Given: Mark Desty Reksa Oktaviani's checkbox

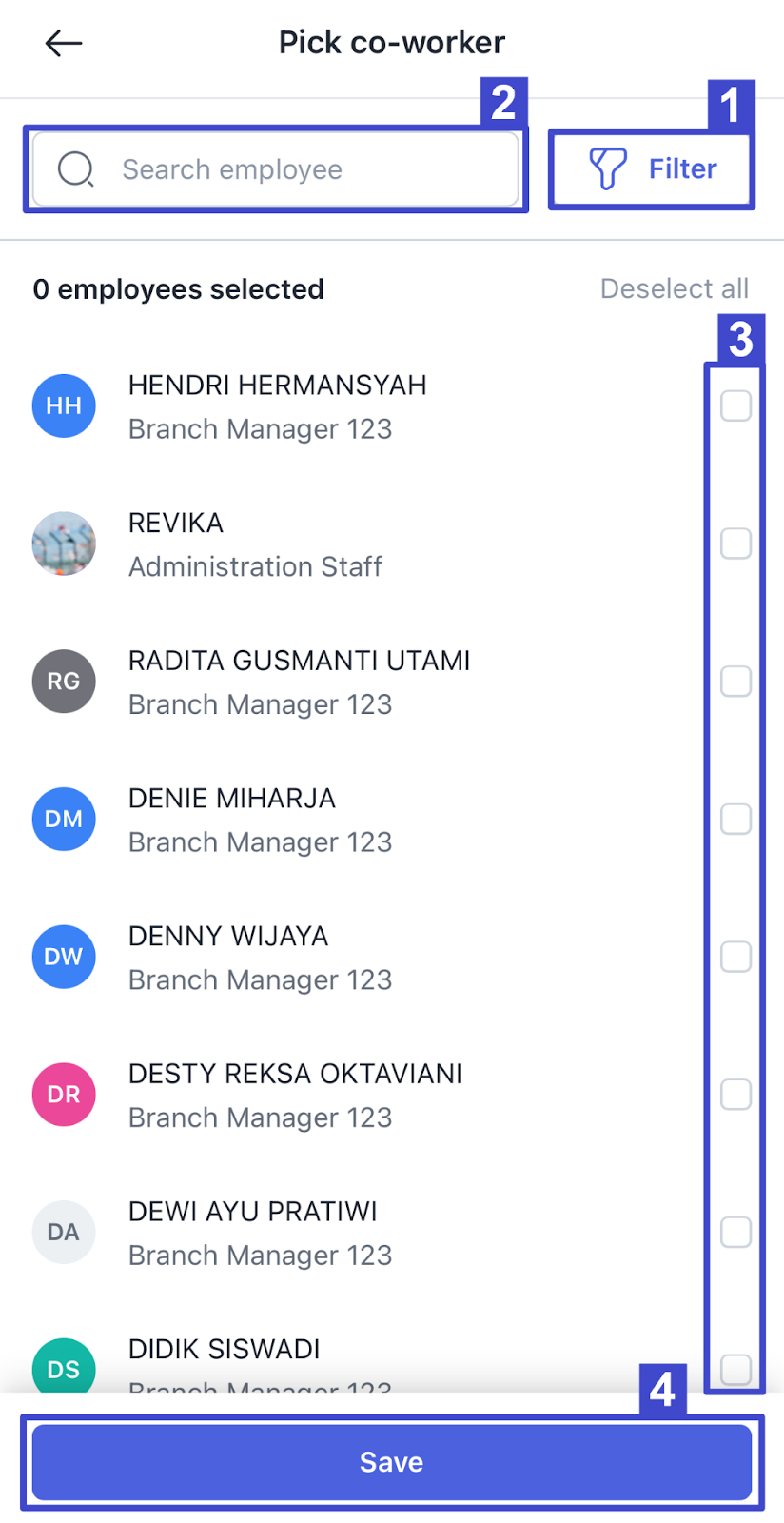Looking at the screenshot, I should click(x=735, y=1095).
